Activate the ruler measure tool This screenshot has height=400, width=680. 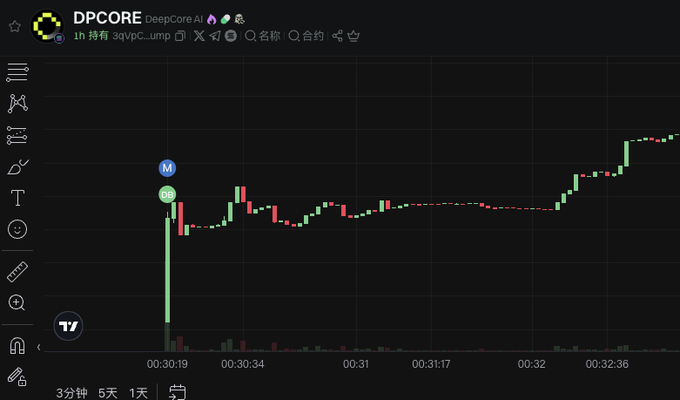pyautogui.click(x=17, y=271)
